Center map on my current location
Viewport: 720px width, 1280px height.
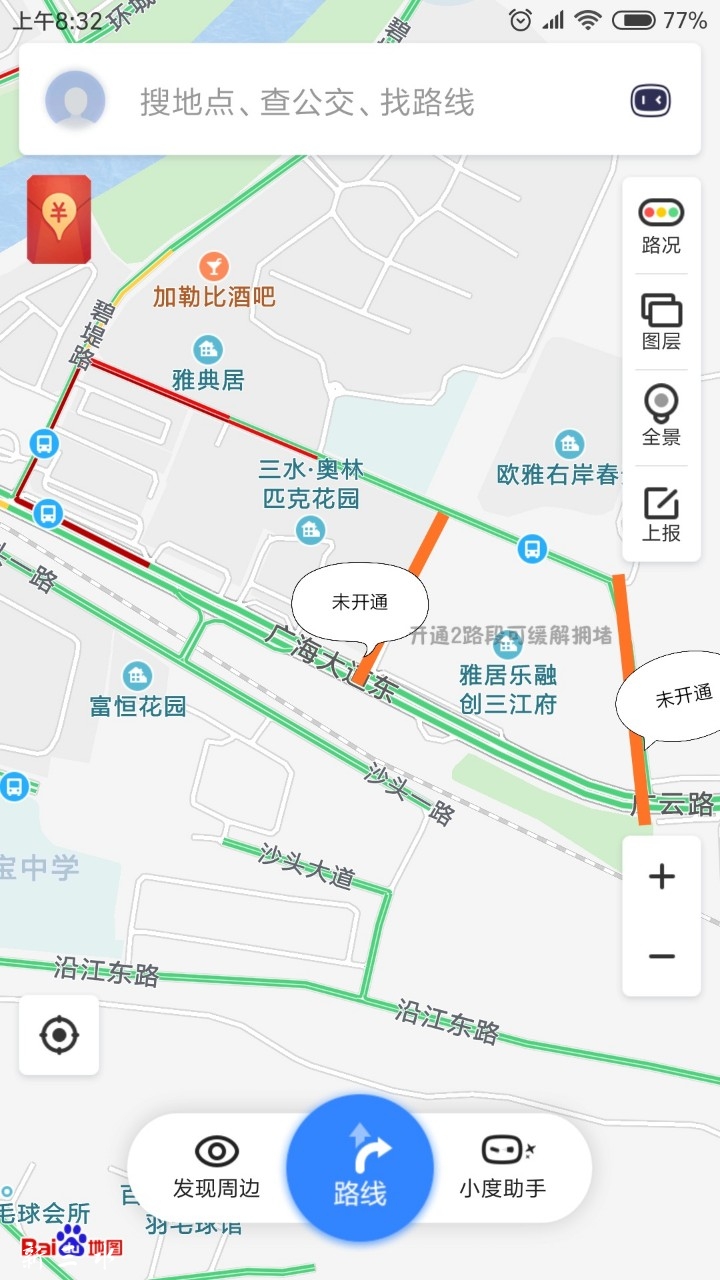coord(59,1035)
